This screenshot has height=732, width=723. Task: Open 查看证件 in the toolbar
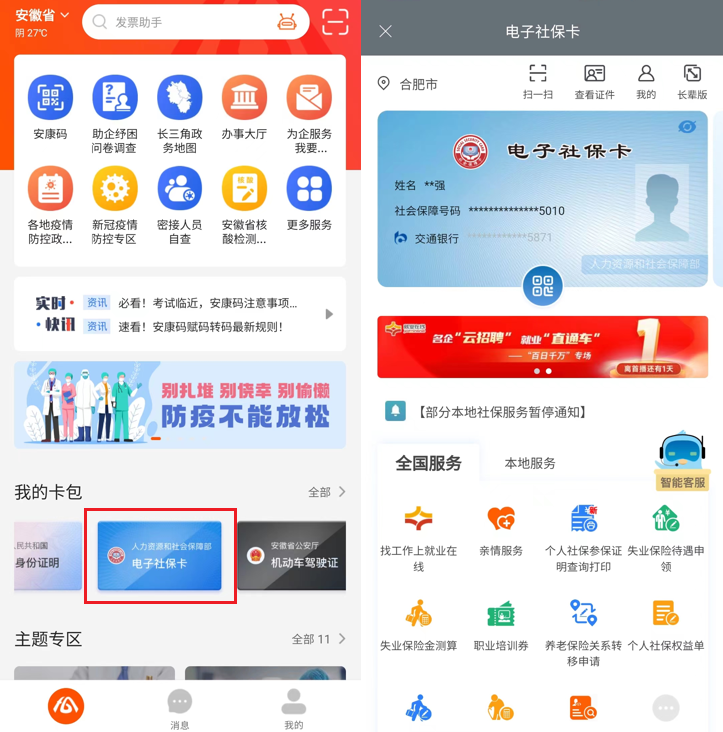594,82
